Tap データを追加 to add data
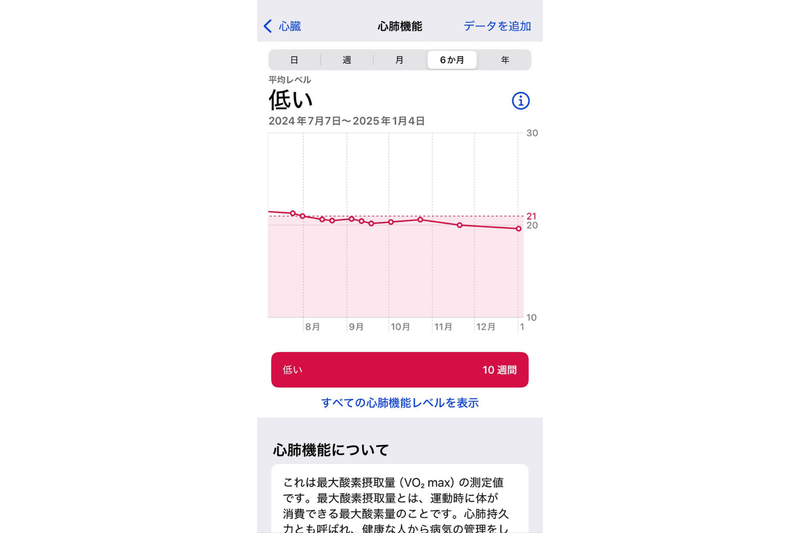This screenshot has height=533, width=800. tap(497, 26)
